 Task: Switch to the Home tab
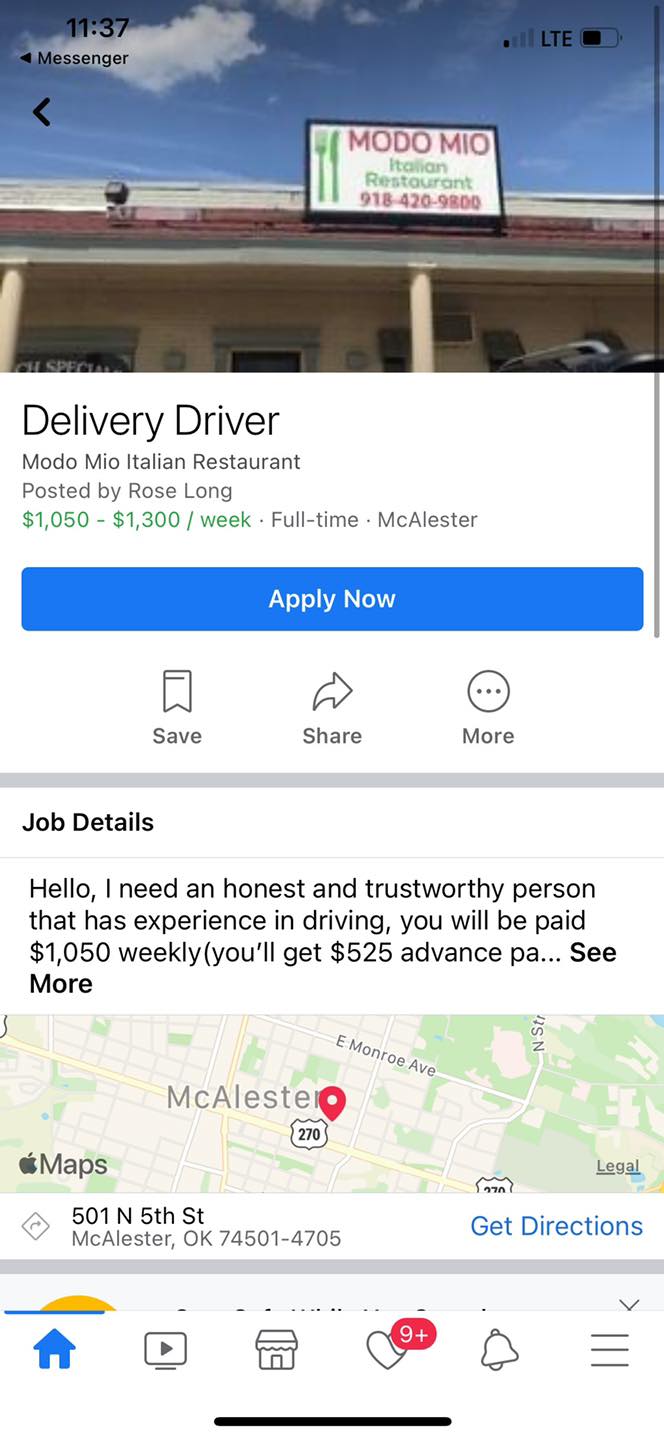[55, 1351]
